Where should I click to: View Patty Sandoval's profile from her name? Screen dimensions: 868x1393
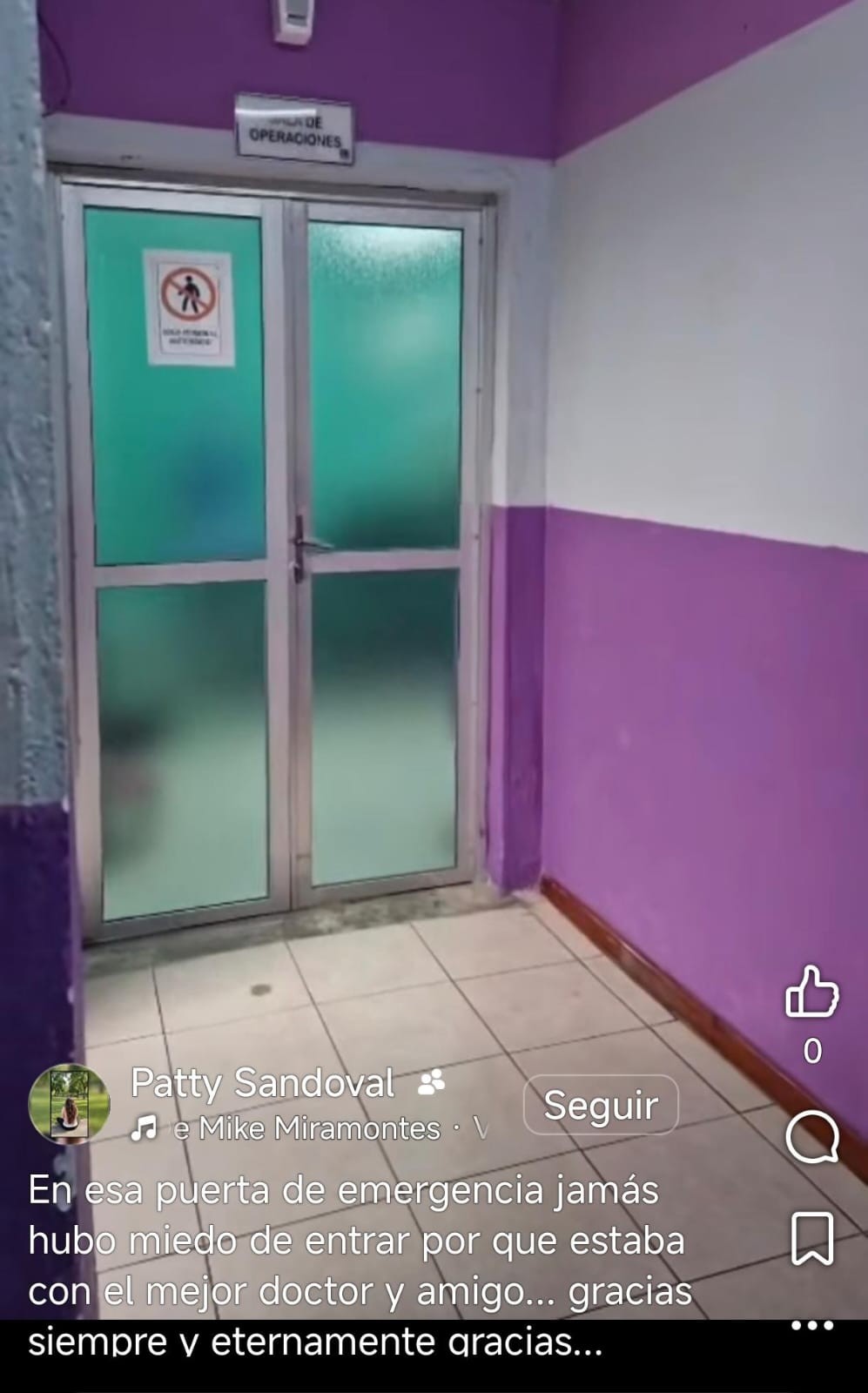pyautogui.click(x=262, y=1083)
